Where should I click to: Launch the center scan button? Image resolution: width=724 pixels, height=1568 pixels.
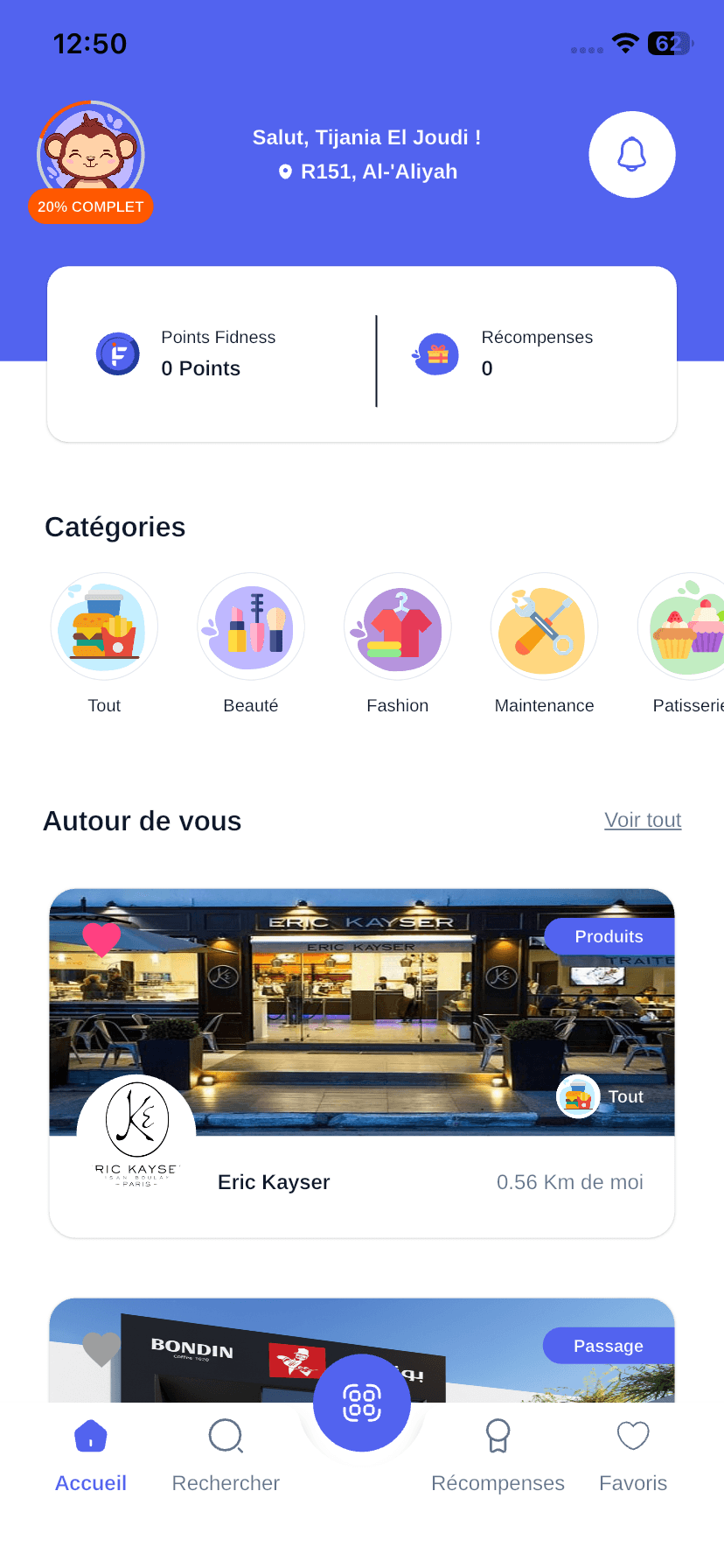pyautogui.click(x=362, y=1403)
